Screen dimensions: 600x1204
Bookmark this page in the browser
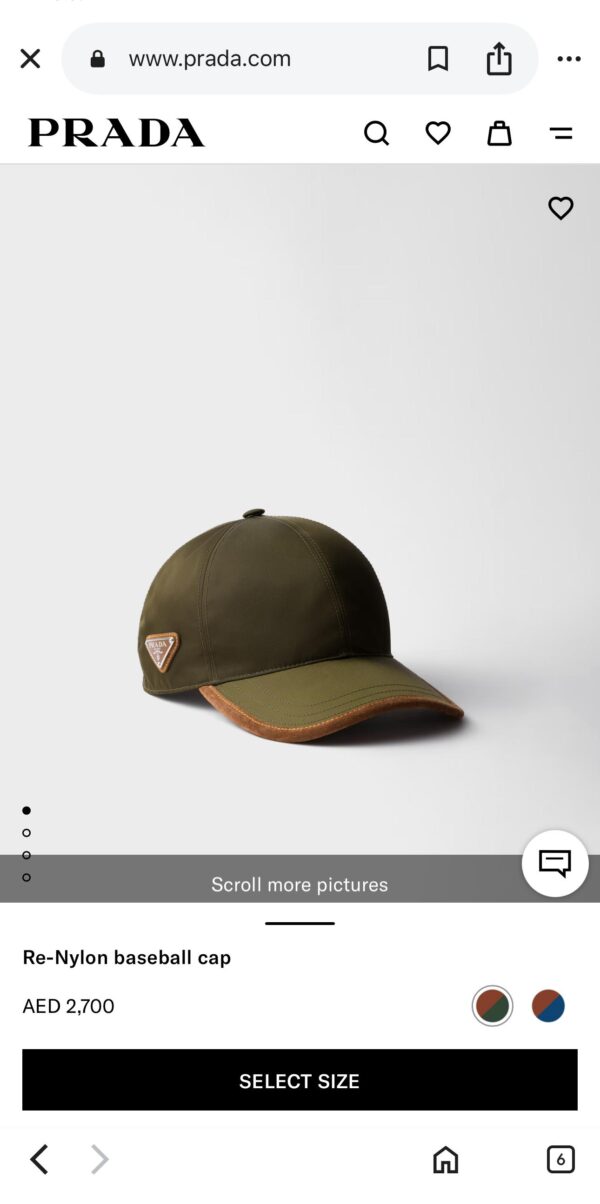coord(438,59)
